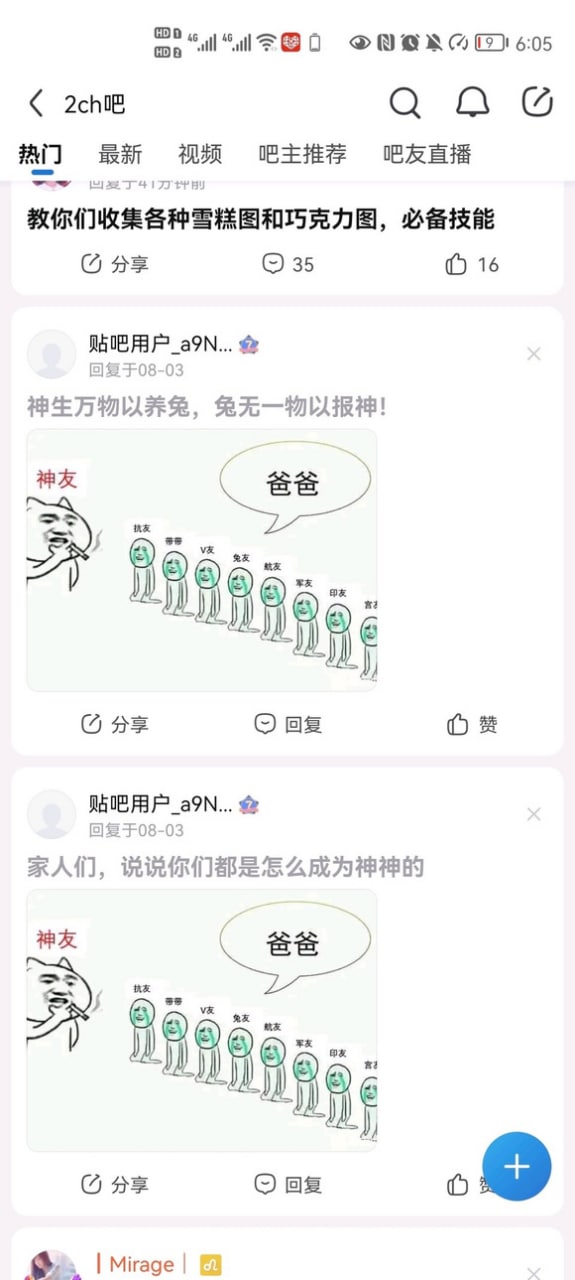575x1280 pixels.
Task: Open the post about 雪糕图和巧克力图
Action: 261,219
